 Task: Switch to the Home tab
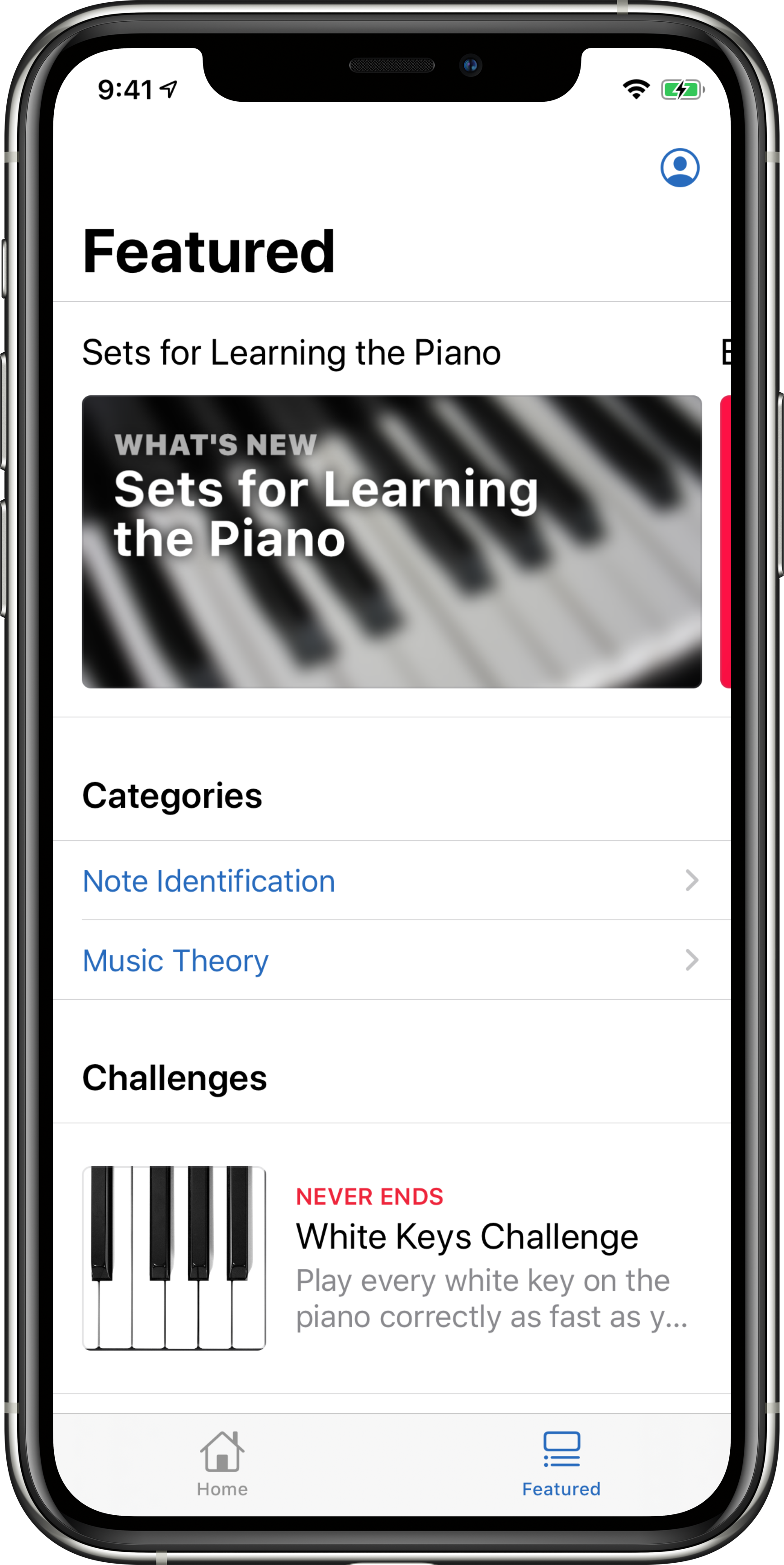[x=222, y=1464]
